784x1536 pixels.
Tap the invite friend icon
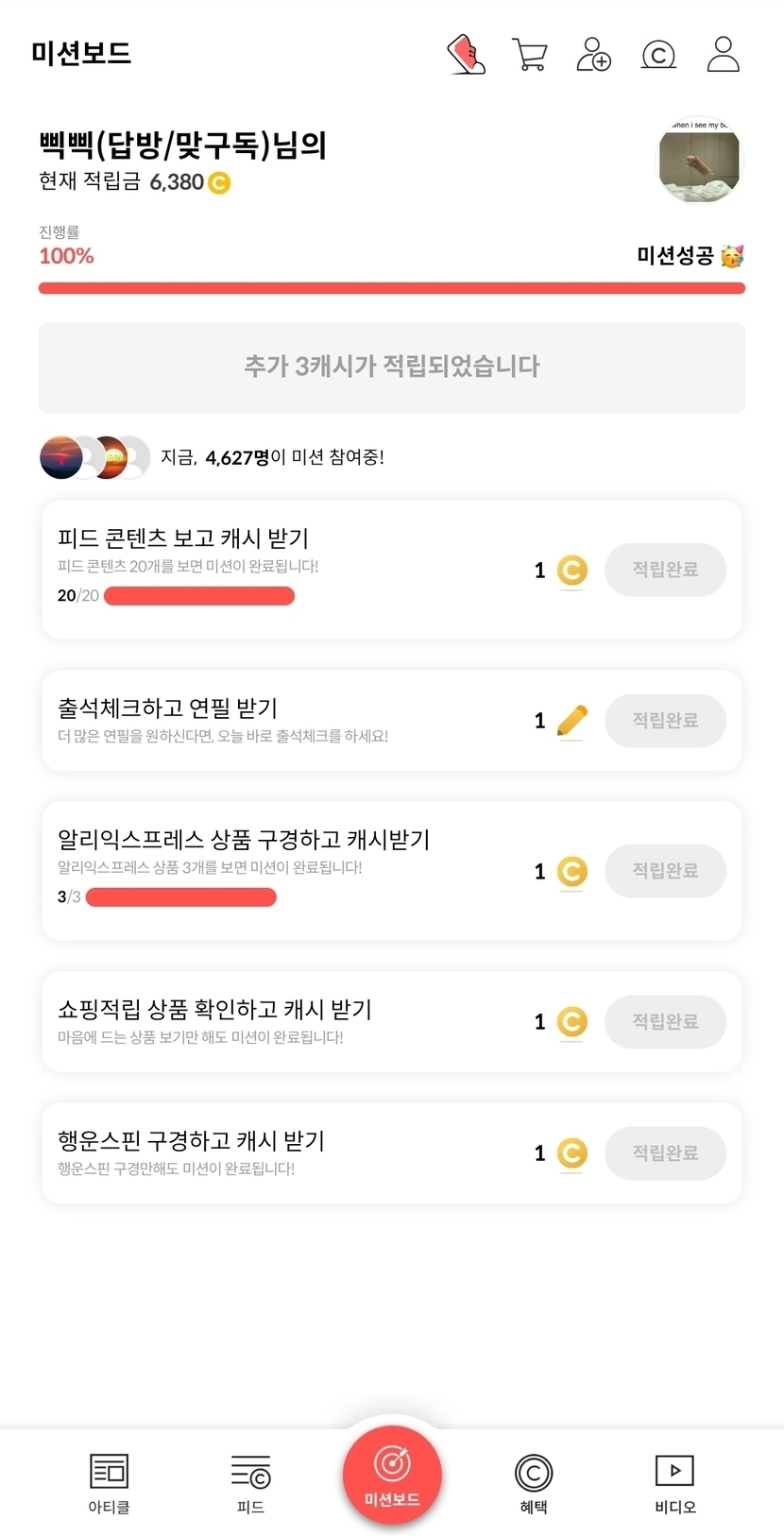(593, 55)
